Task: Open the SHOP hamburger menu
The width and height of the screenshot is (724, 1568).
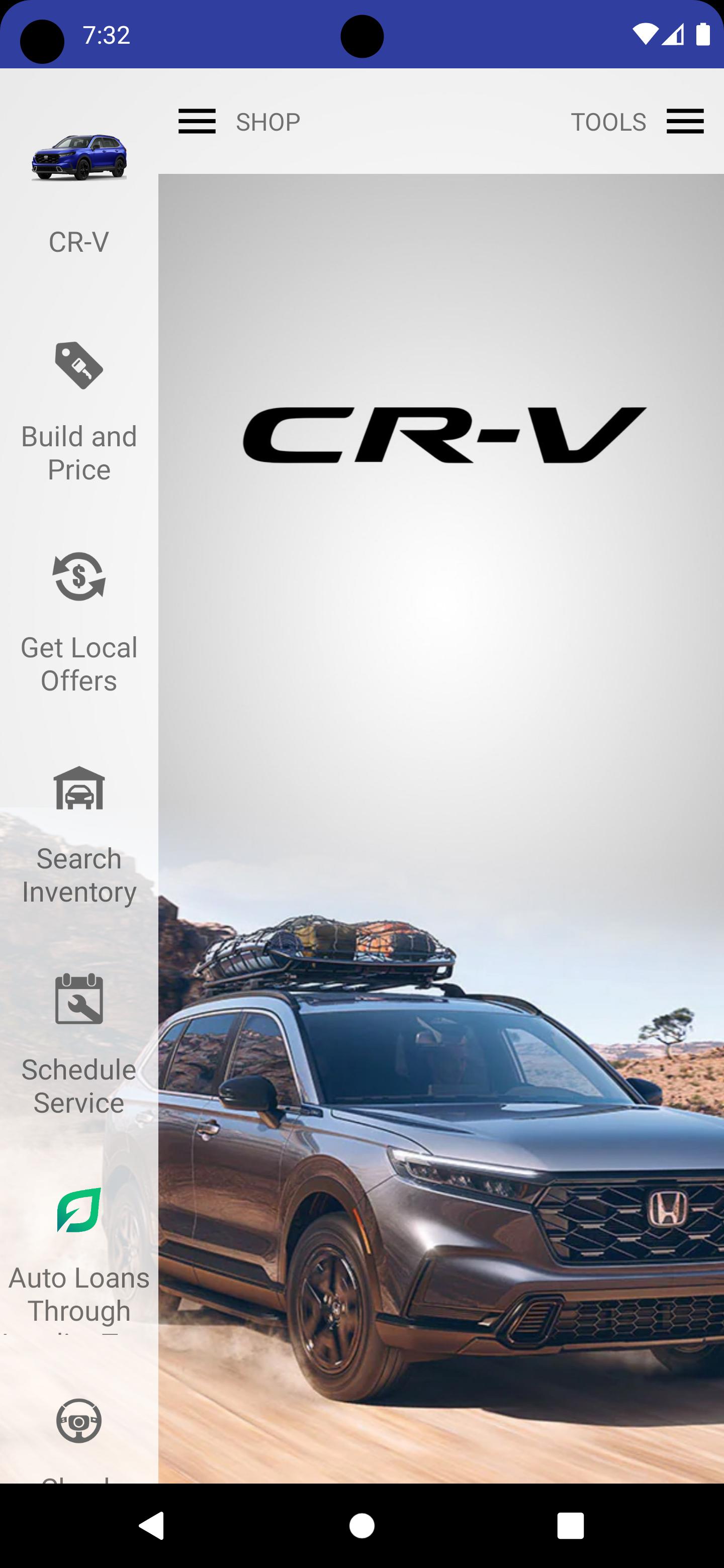Action: [x=197, y=121]
